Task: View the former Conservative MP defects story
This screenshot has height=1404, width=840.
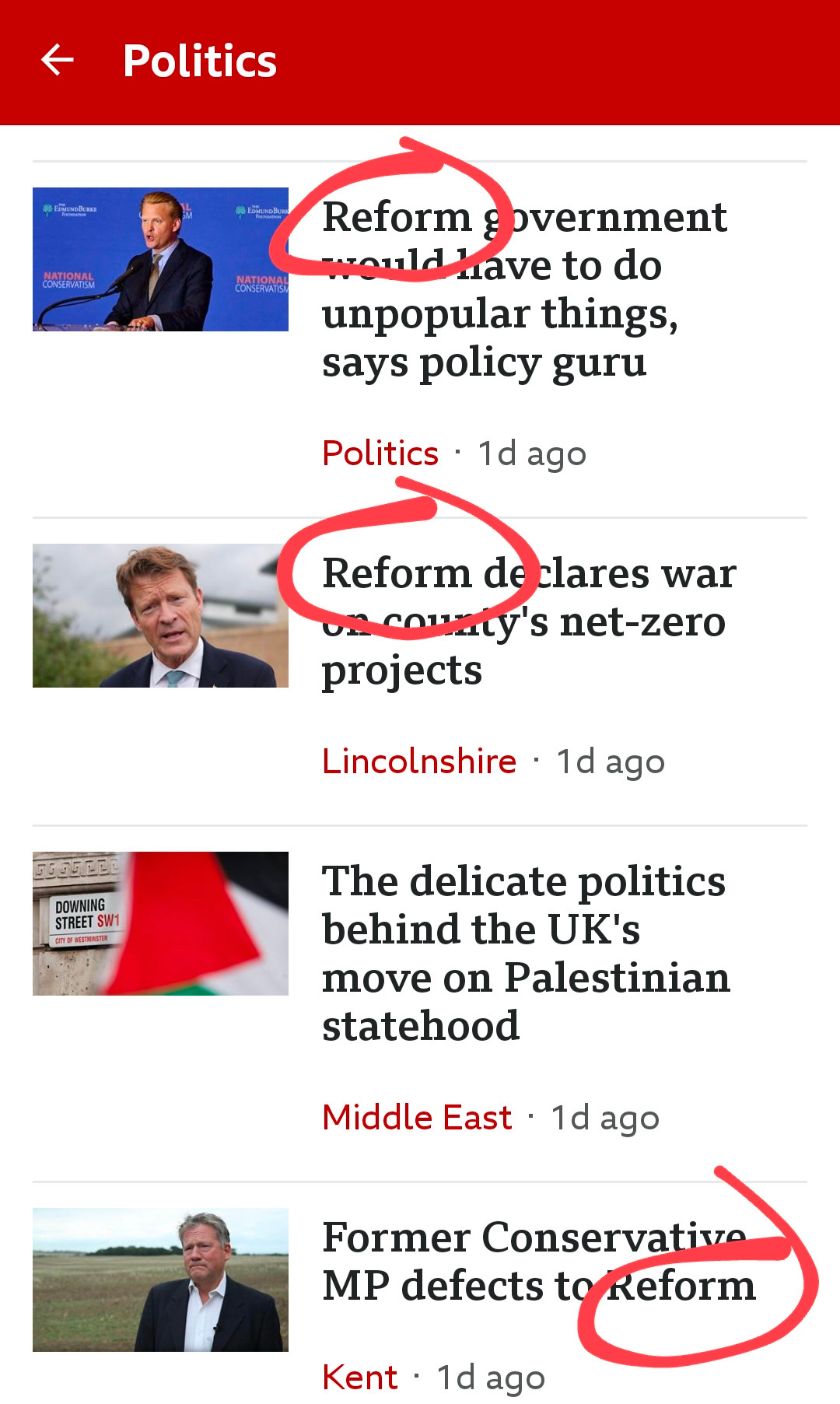Action: [538, 1262]
